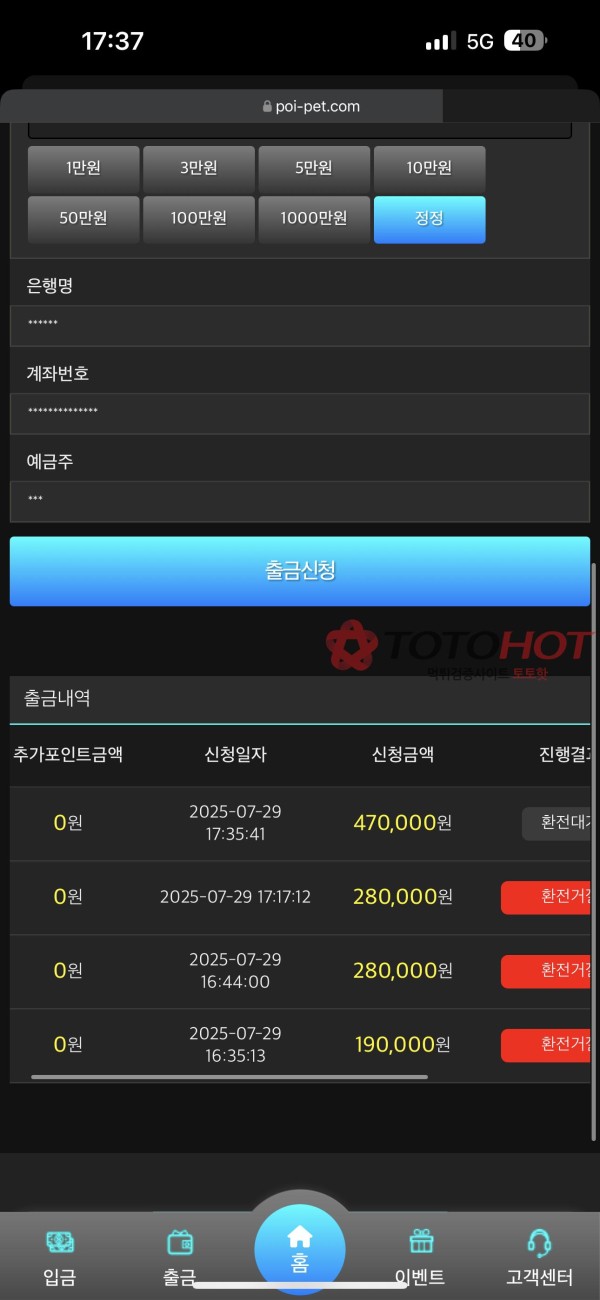600x1300 pixels.
Task: Focus the 계좌번호 account number field
Action: [x=300, y=413]
